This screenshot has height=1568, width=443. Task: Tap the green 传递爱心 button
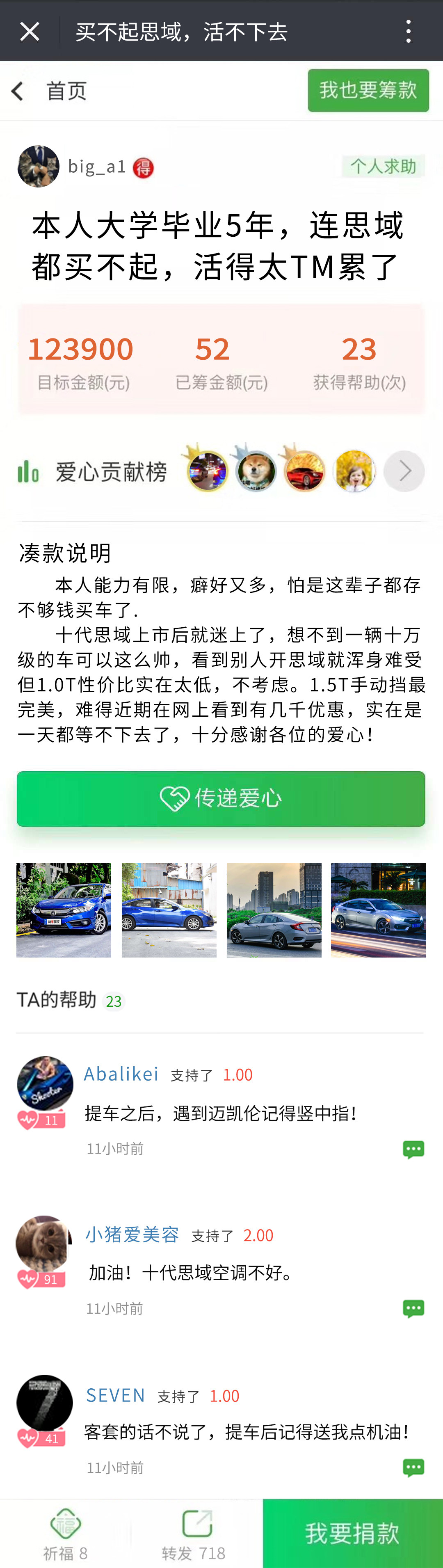(221, 799)
